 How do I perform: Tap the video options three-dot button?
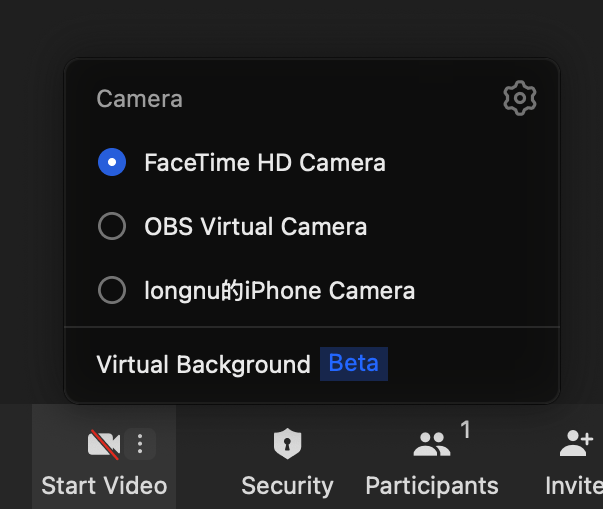point(140,444)
